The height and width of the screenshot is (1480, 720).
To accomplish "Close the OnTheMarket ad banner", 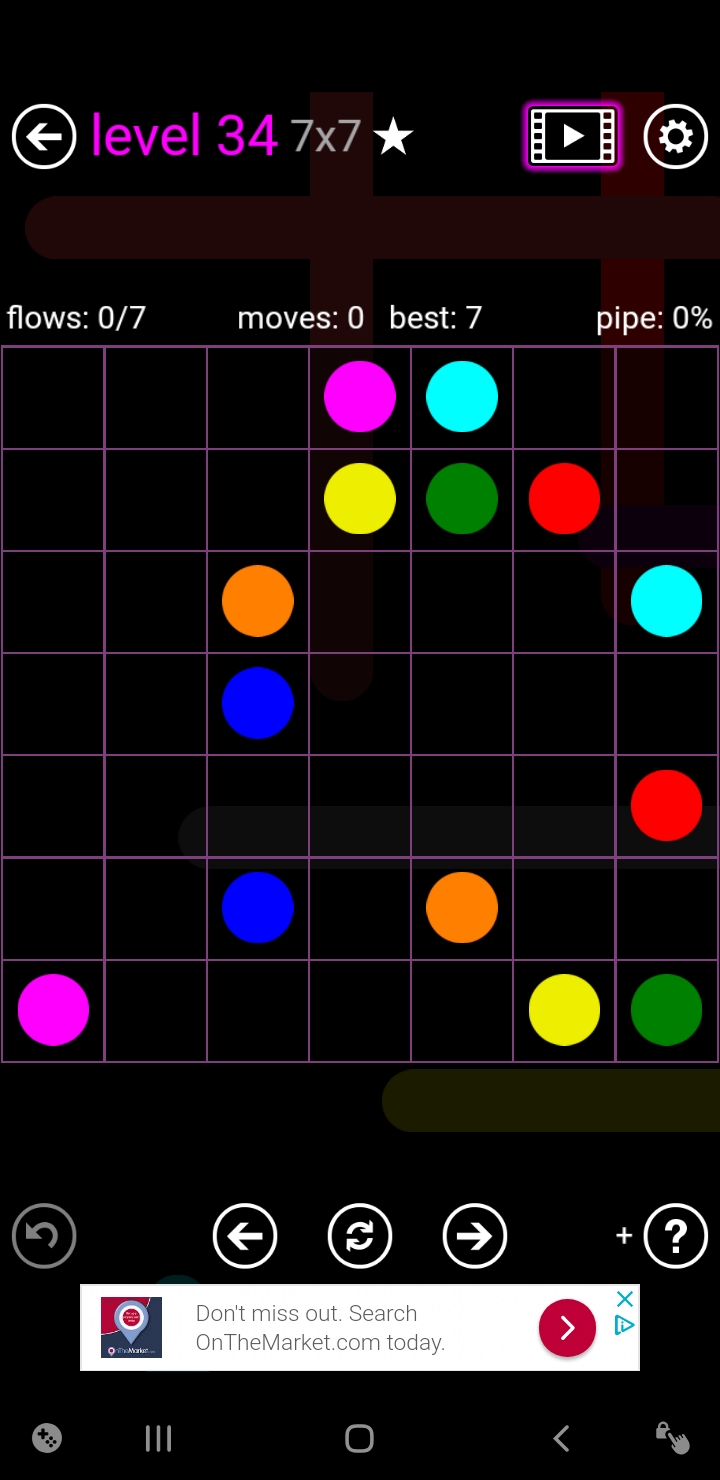I will (625, 1299).
